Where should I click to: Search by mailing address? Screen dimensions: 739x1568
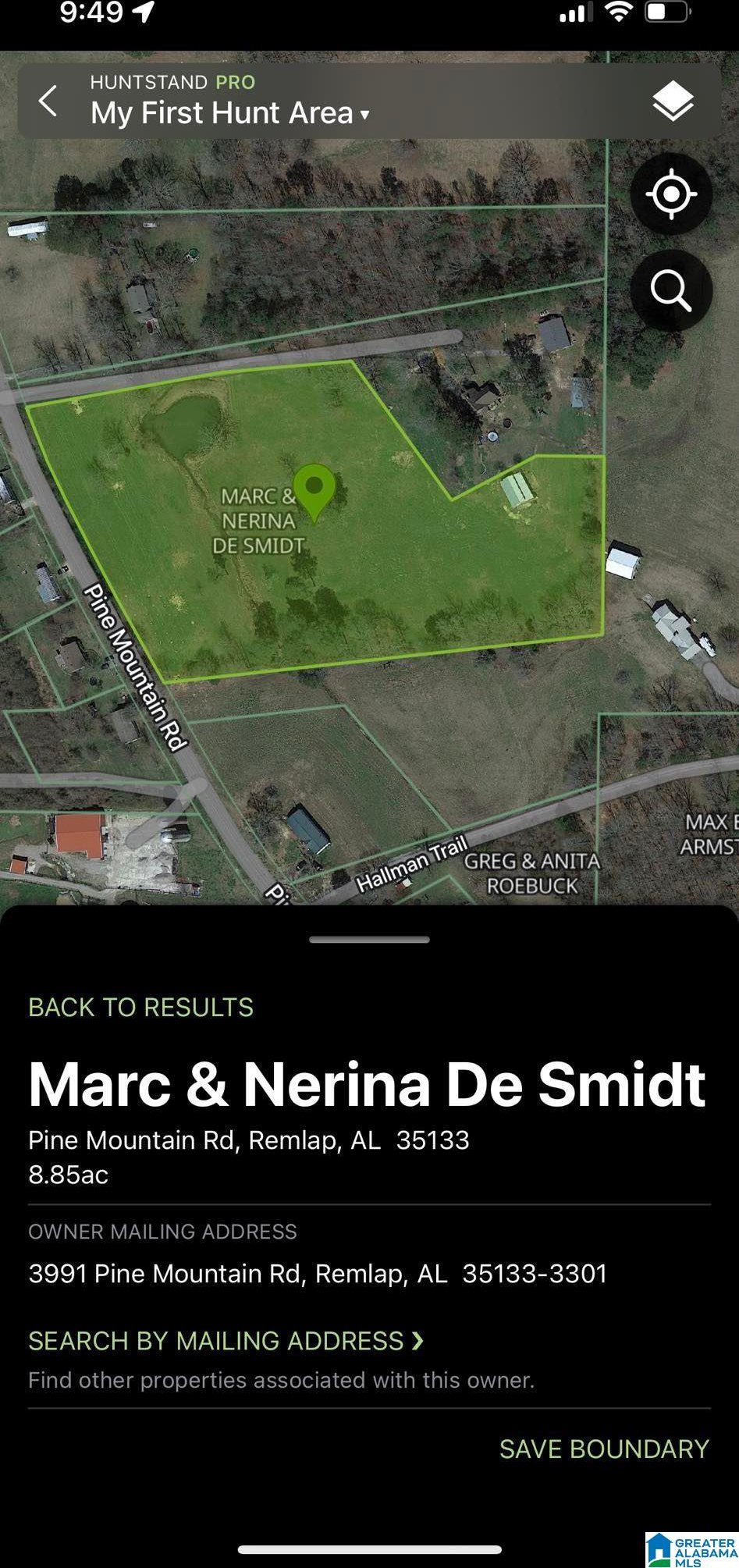pos(226,1340)
